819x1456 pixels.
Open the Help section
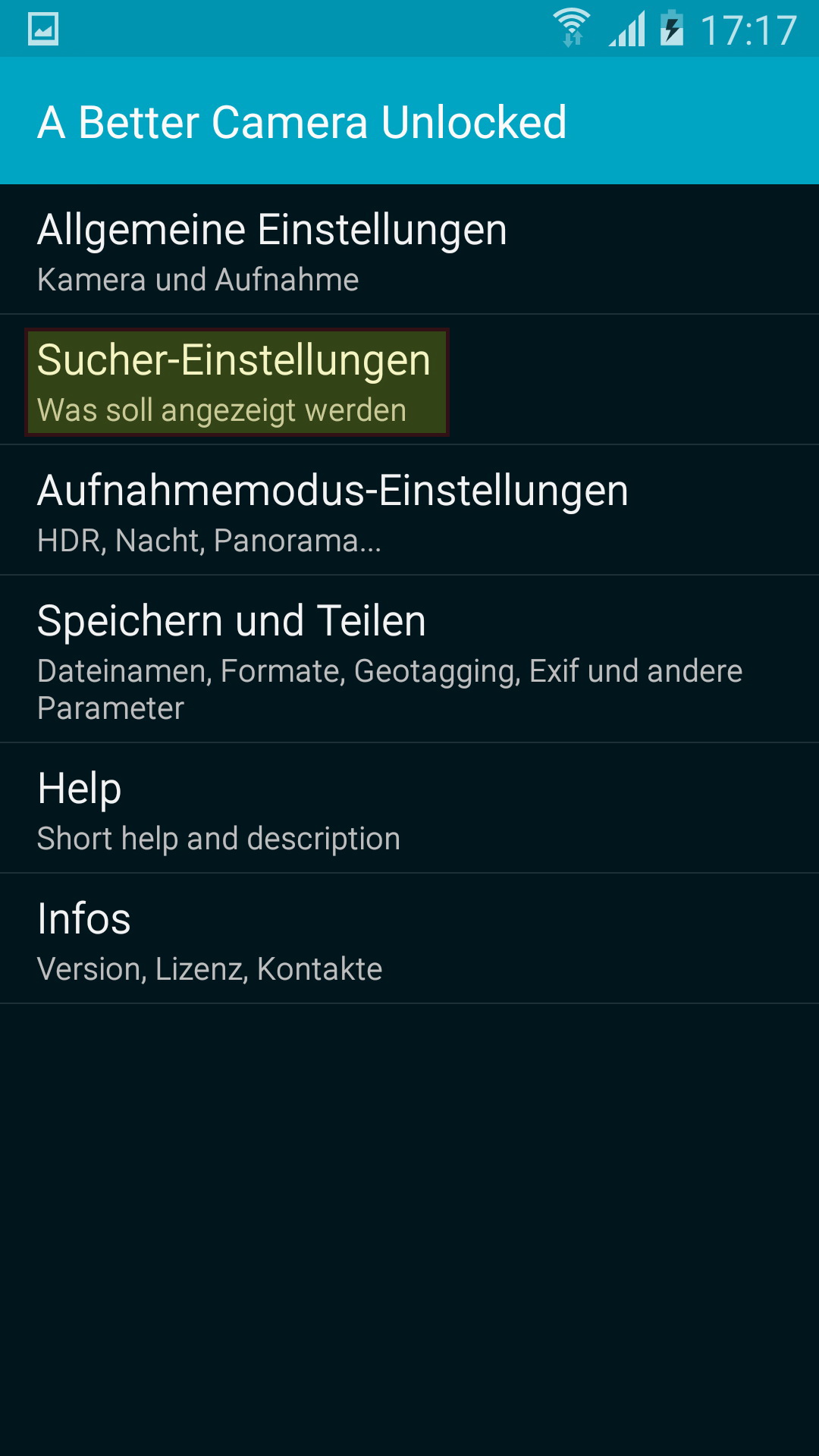click(409, 809)
